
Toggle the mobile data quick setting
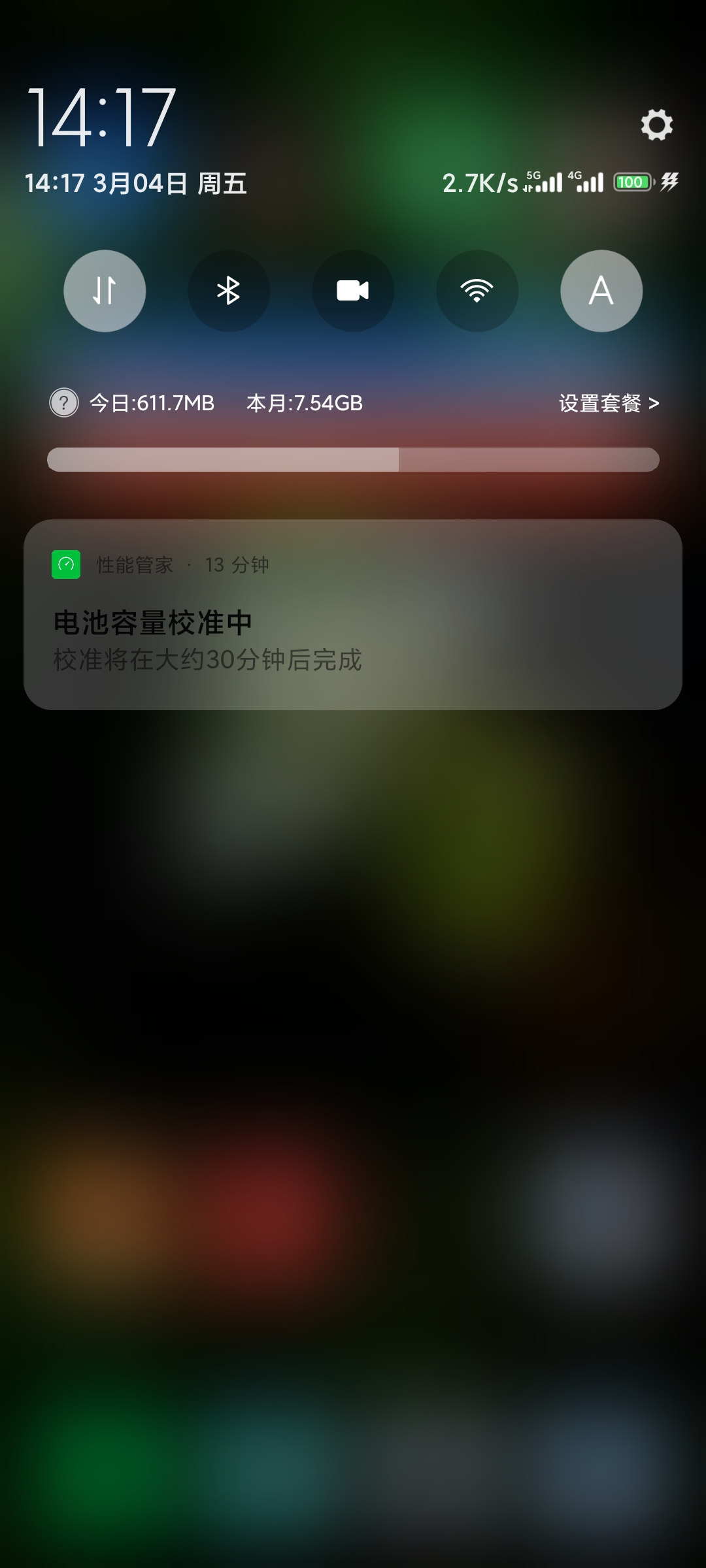pyautogui.click(x=105, y=291)
